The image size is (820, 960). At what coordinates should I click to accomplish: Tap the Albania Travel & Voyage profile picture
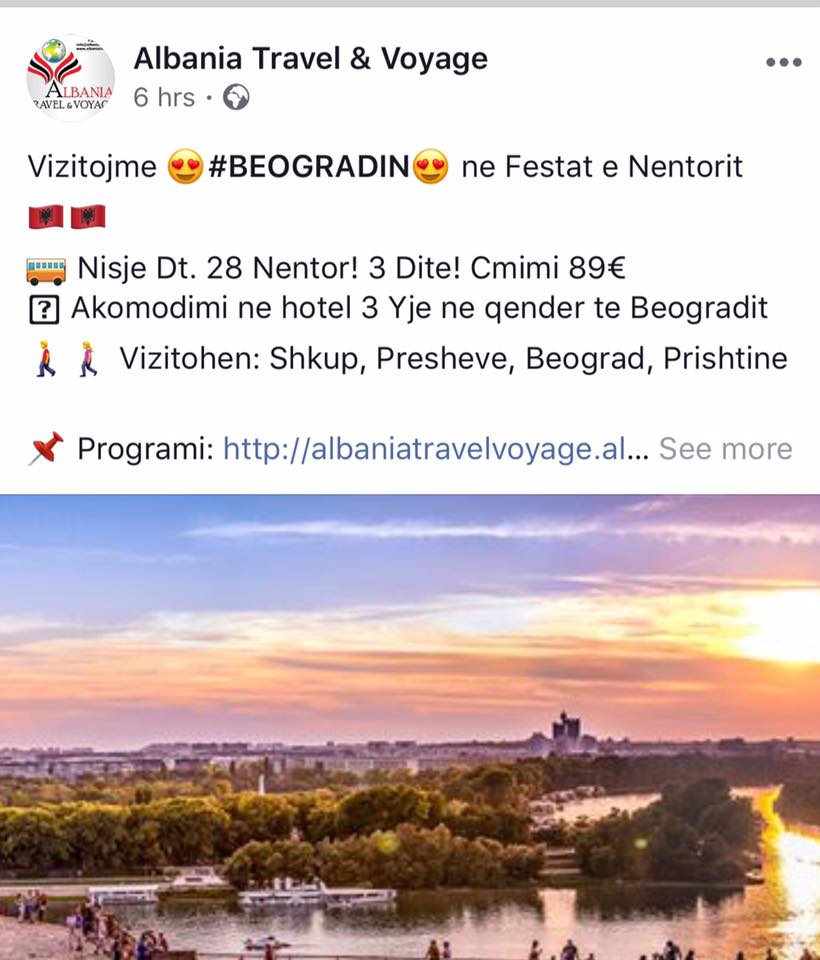click(70, 78)
